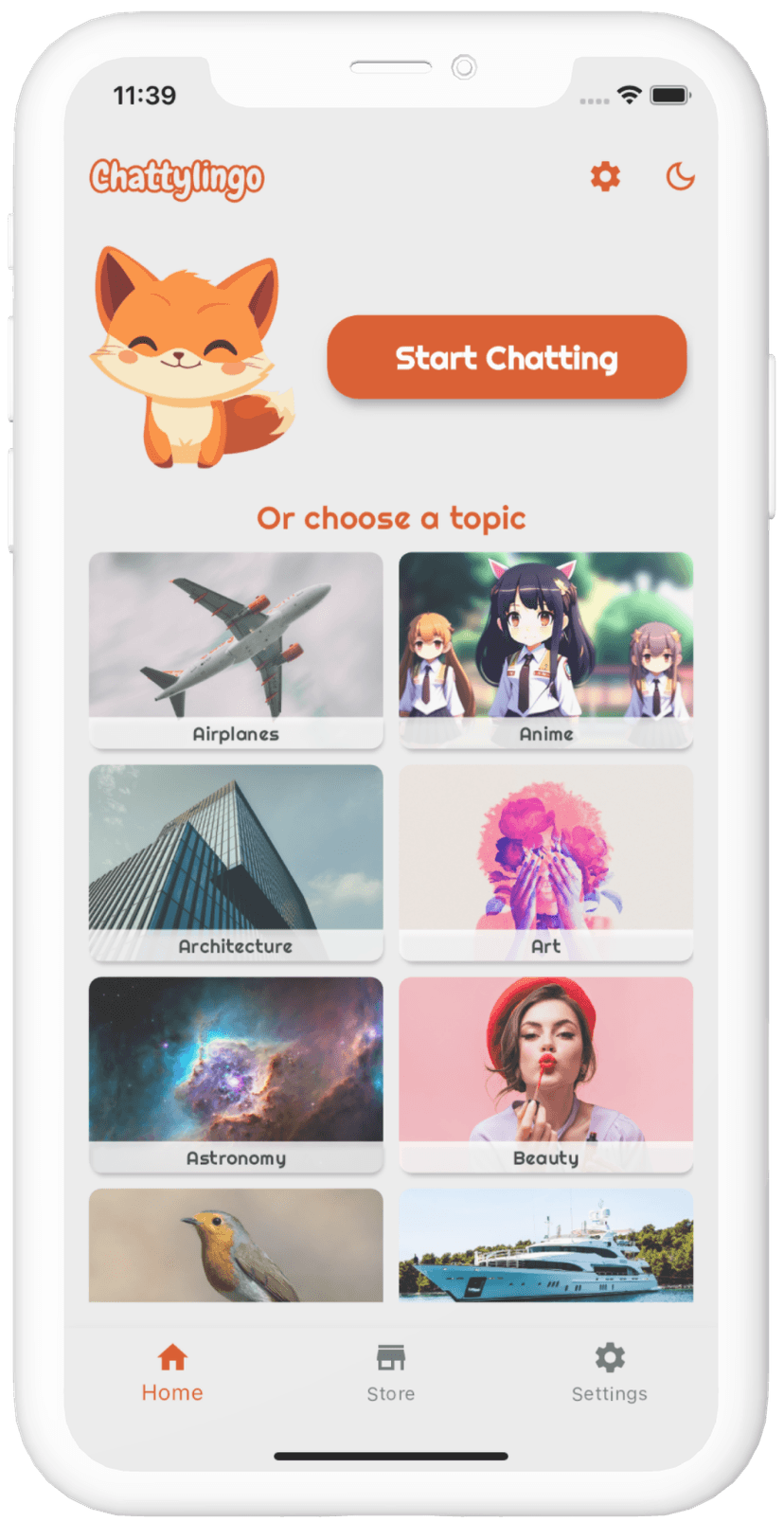Open settings via the gear icon
This screenshot has width=784, height=1522.
pos(605,176)
